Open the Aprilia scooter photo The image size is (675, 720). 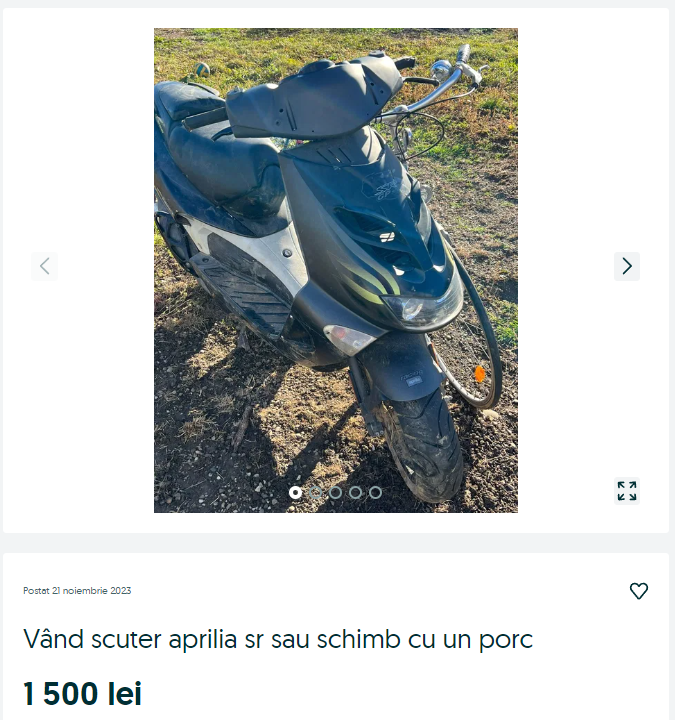335,270
